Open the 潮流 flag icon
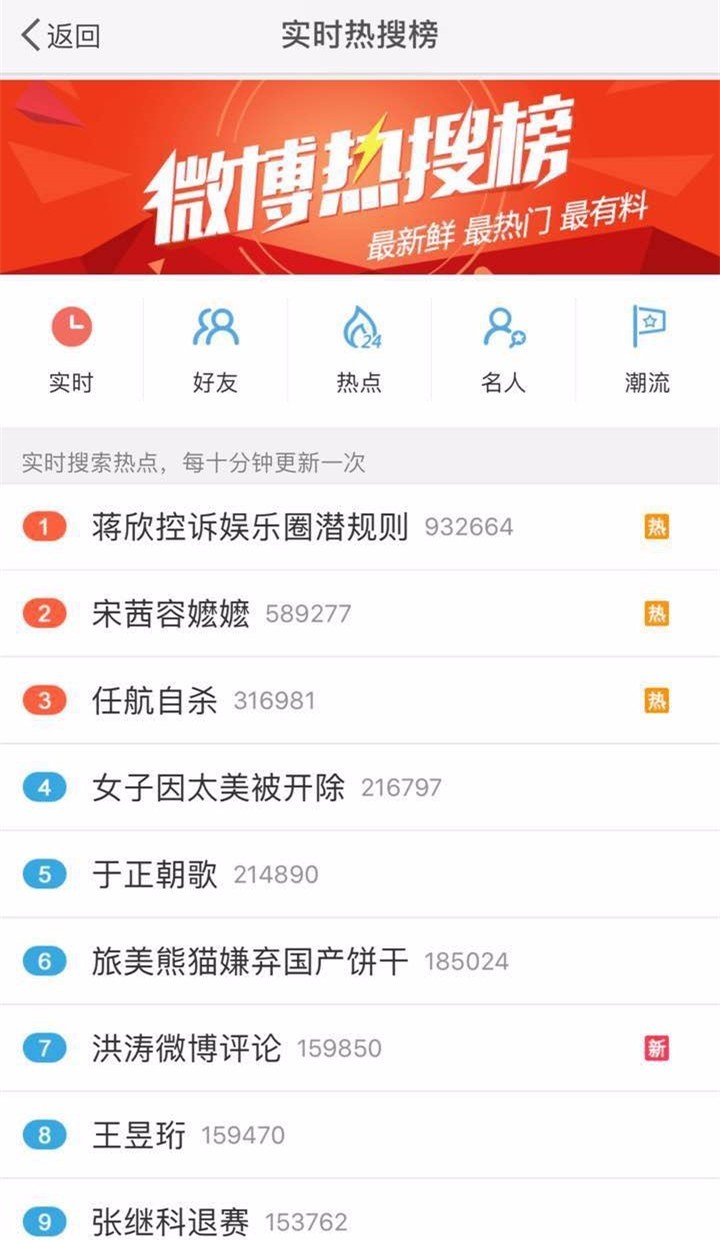Image resolution: width=720 pixels, height=1241 pixels. click(648, 347)
